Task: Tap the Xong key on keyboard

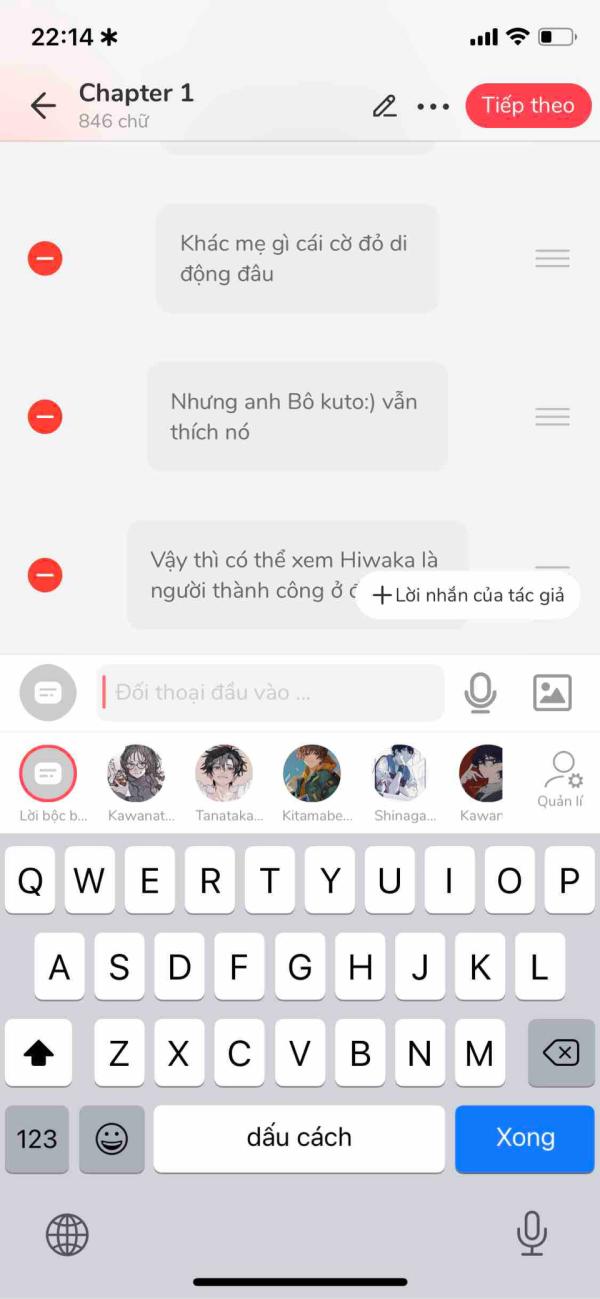Action: pos(524,1138)
